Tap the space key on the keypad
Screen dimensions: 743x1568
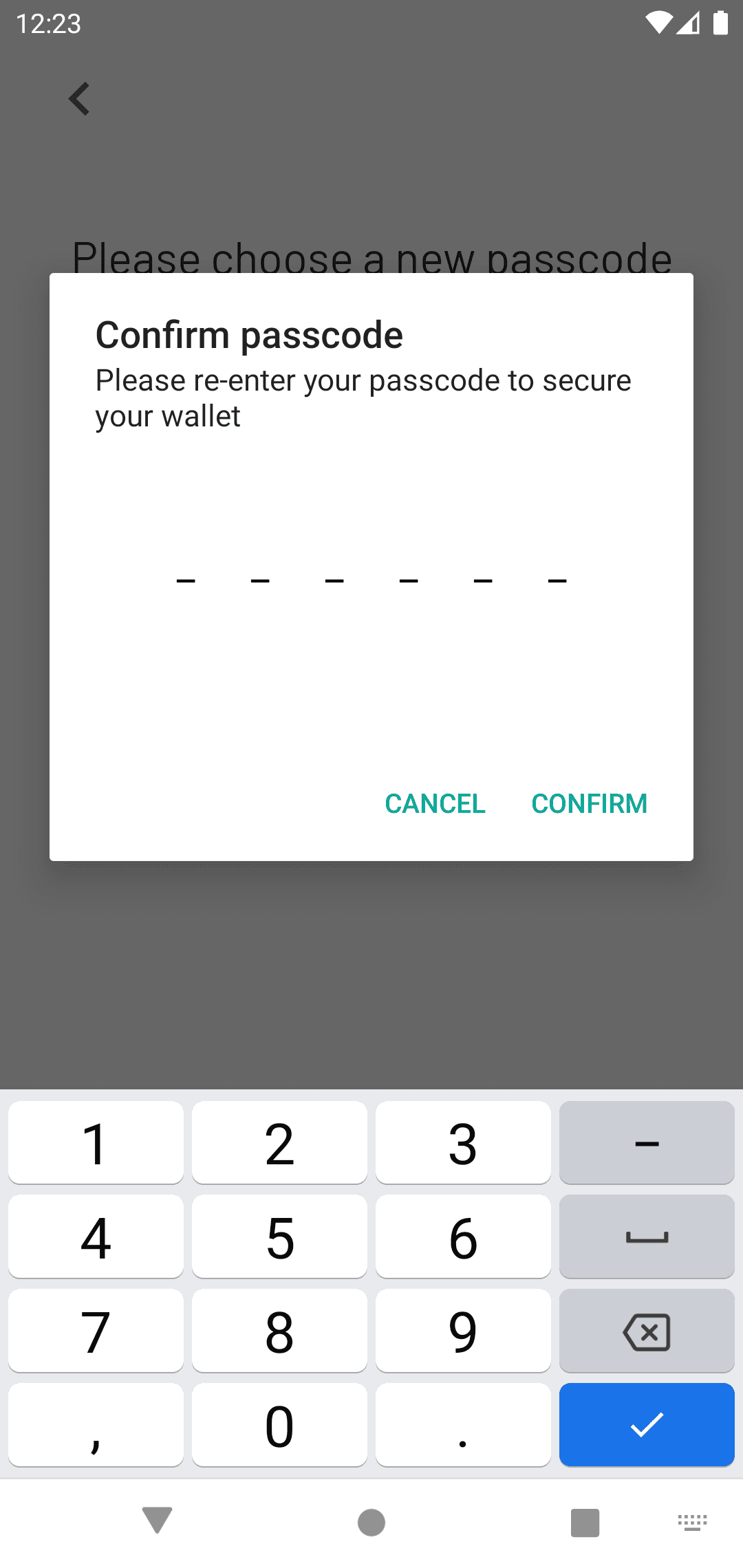pos(647,1237)
